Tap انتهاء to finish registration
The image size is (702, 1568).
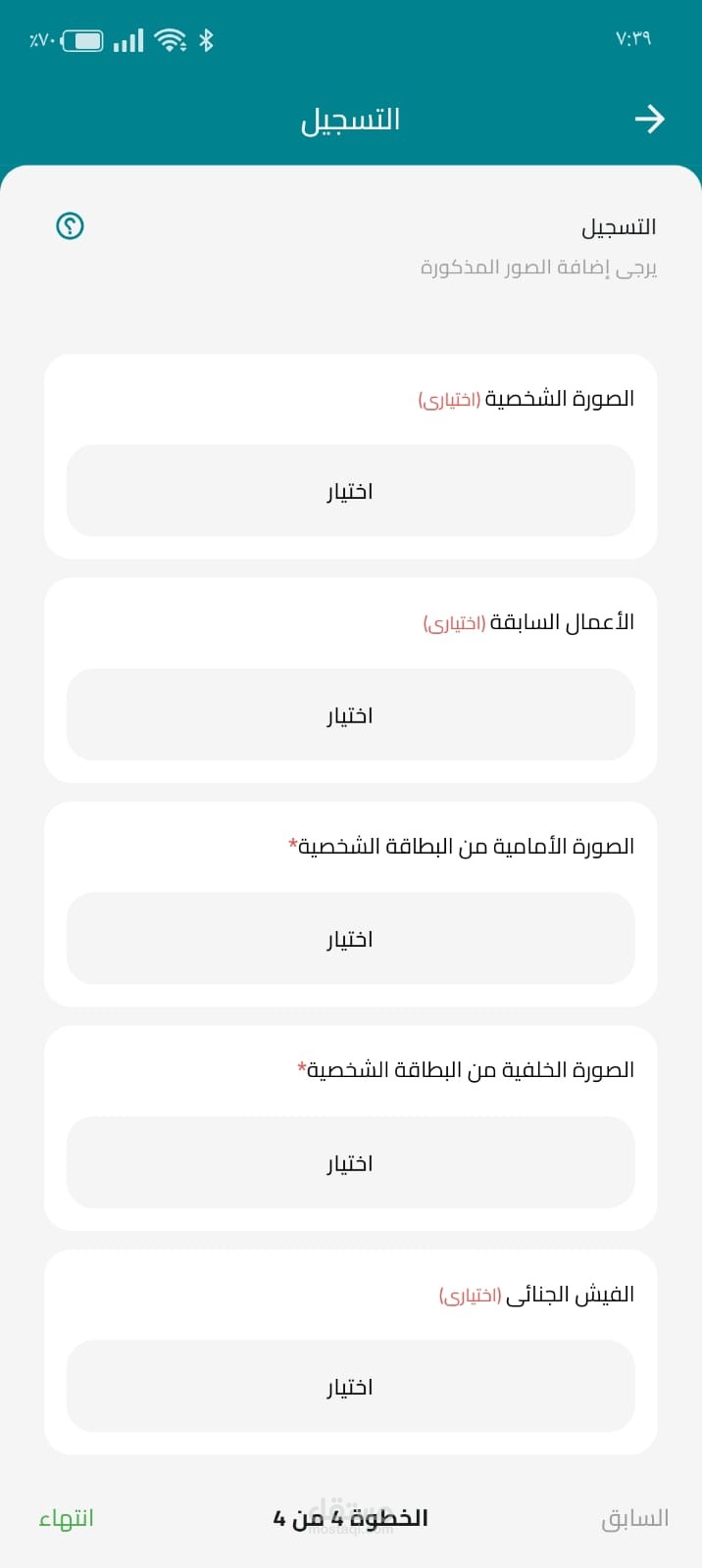[67, 1518]
